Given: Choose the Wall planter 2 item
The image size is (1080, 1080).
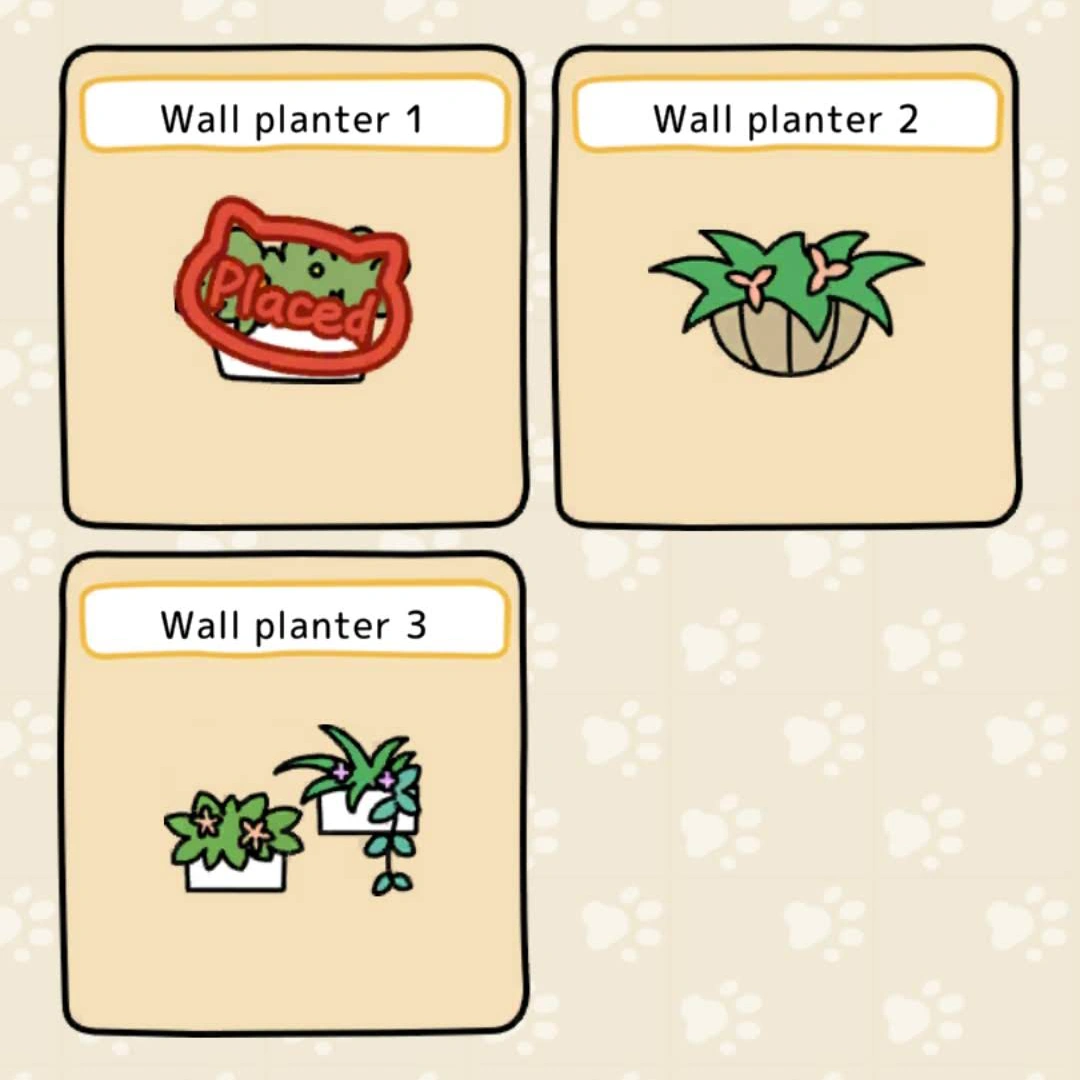Looking at the screenshot, I should click(787, 288).
